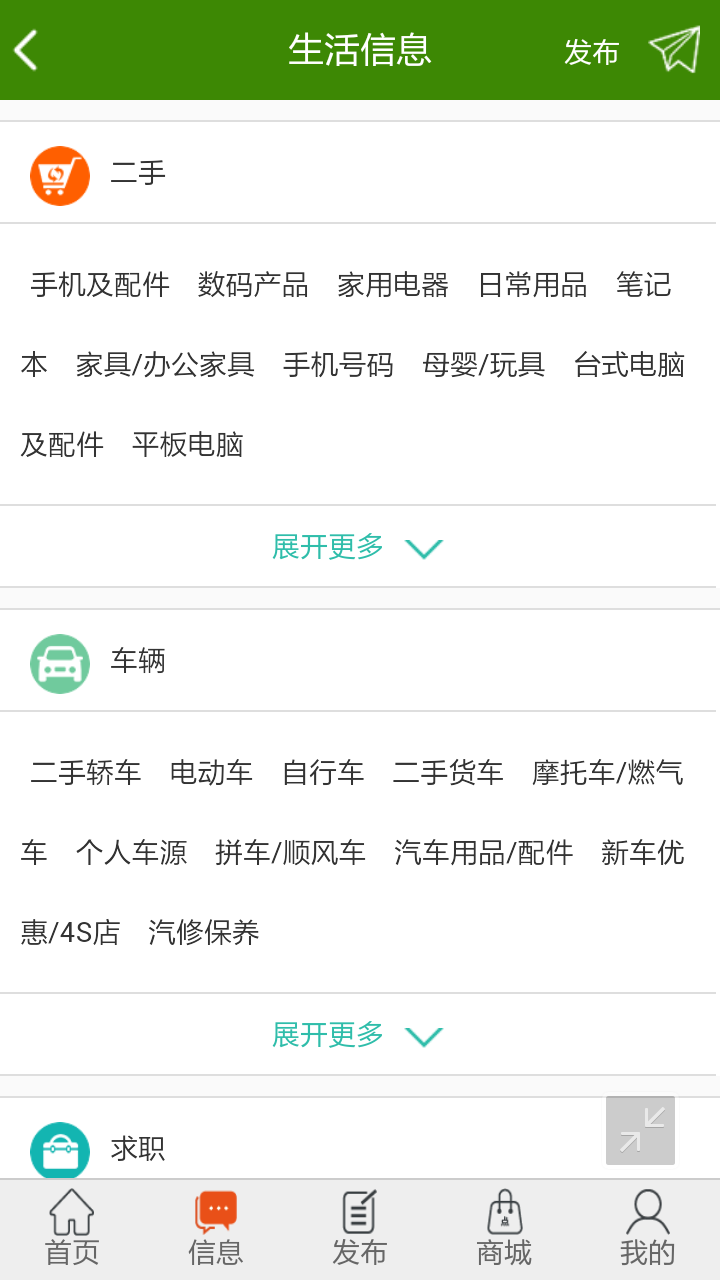Go to the 商城 tab
The height and width of the screenshot is (1280, 720).
(x=504, y=1230)
